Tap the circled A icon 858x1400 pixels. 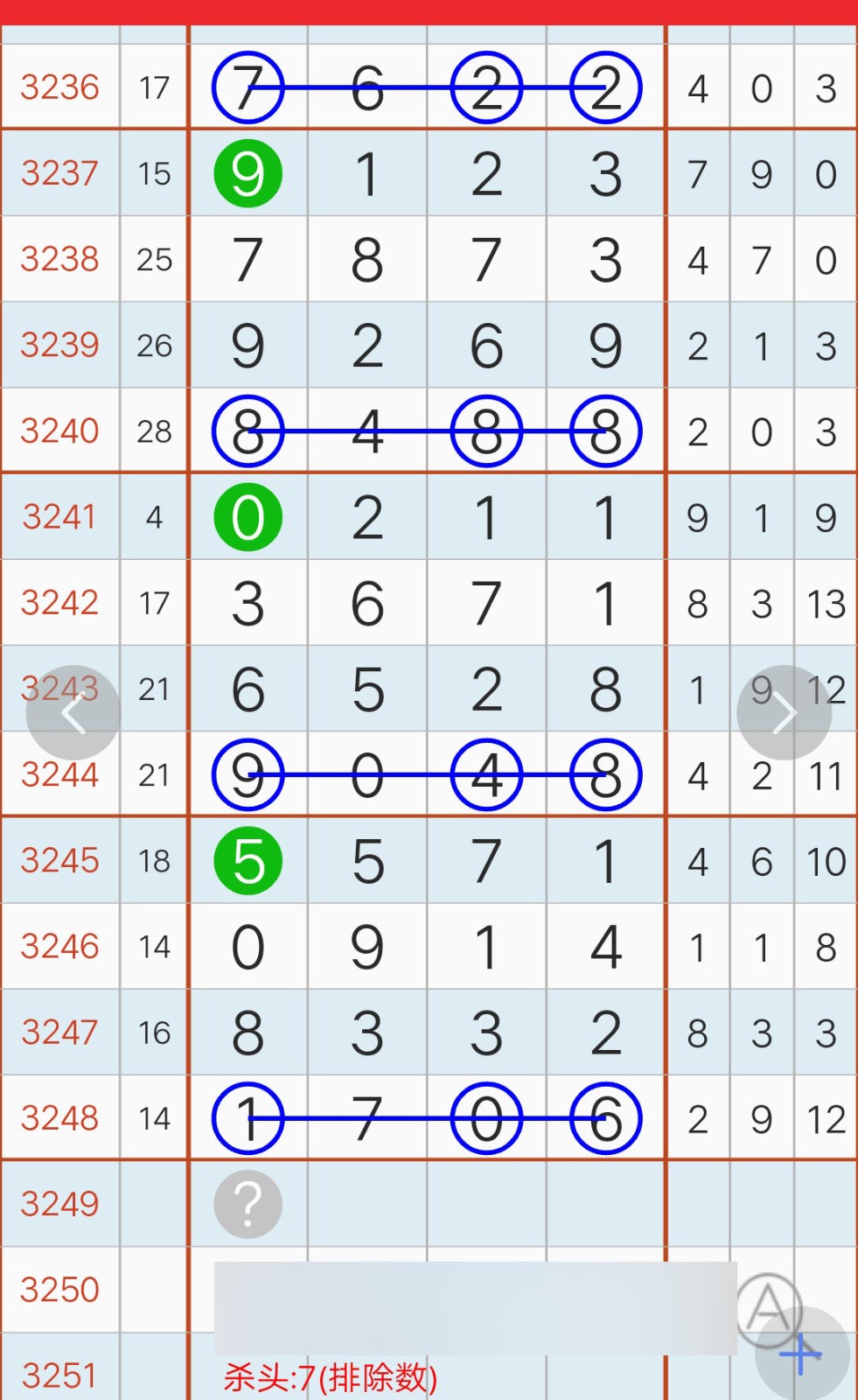(x=768, y=1308)
